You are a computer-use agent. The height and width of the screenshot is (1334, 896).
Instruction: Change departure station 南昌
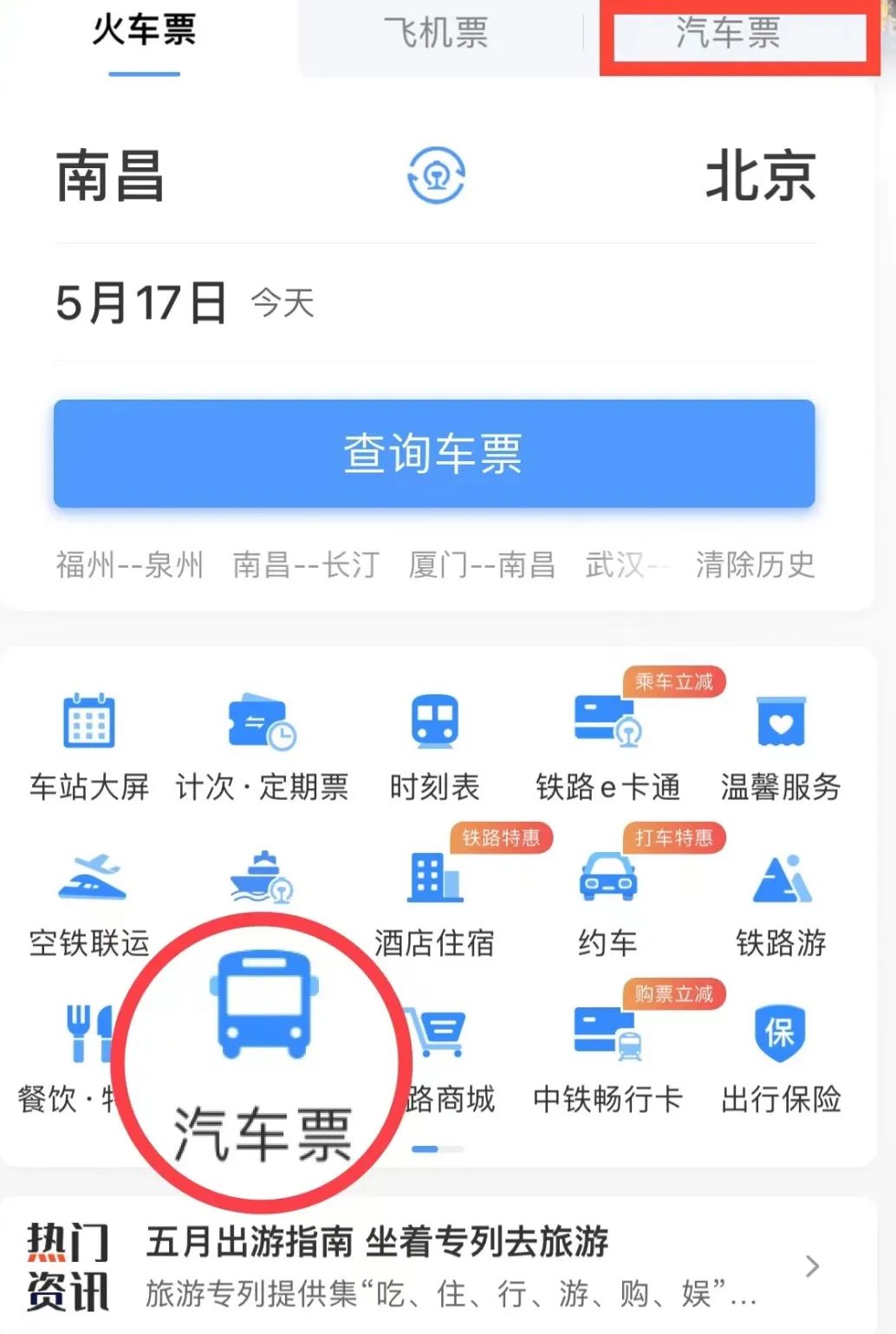point(110,176)
